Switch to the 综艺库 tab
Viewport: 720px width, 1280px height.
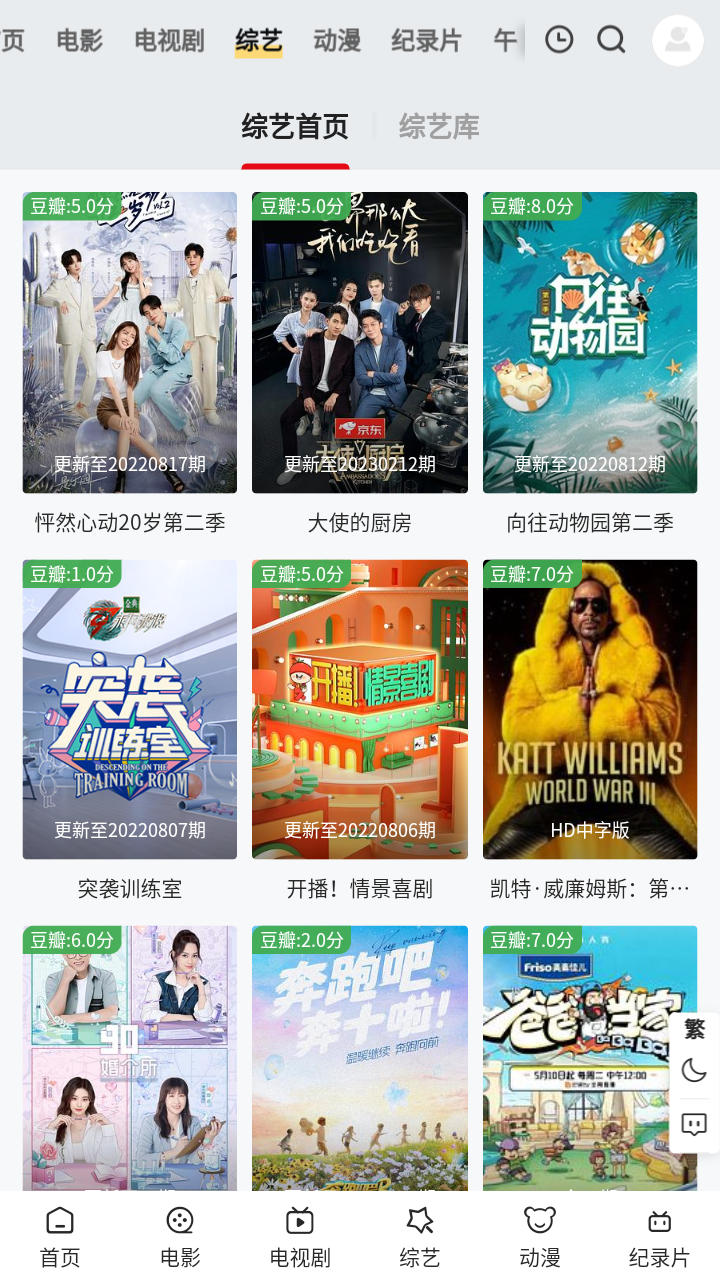tap(439, 127)
